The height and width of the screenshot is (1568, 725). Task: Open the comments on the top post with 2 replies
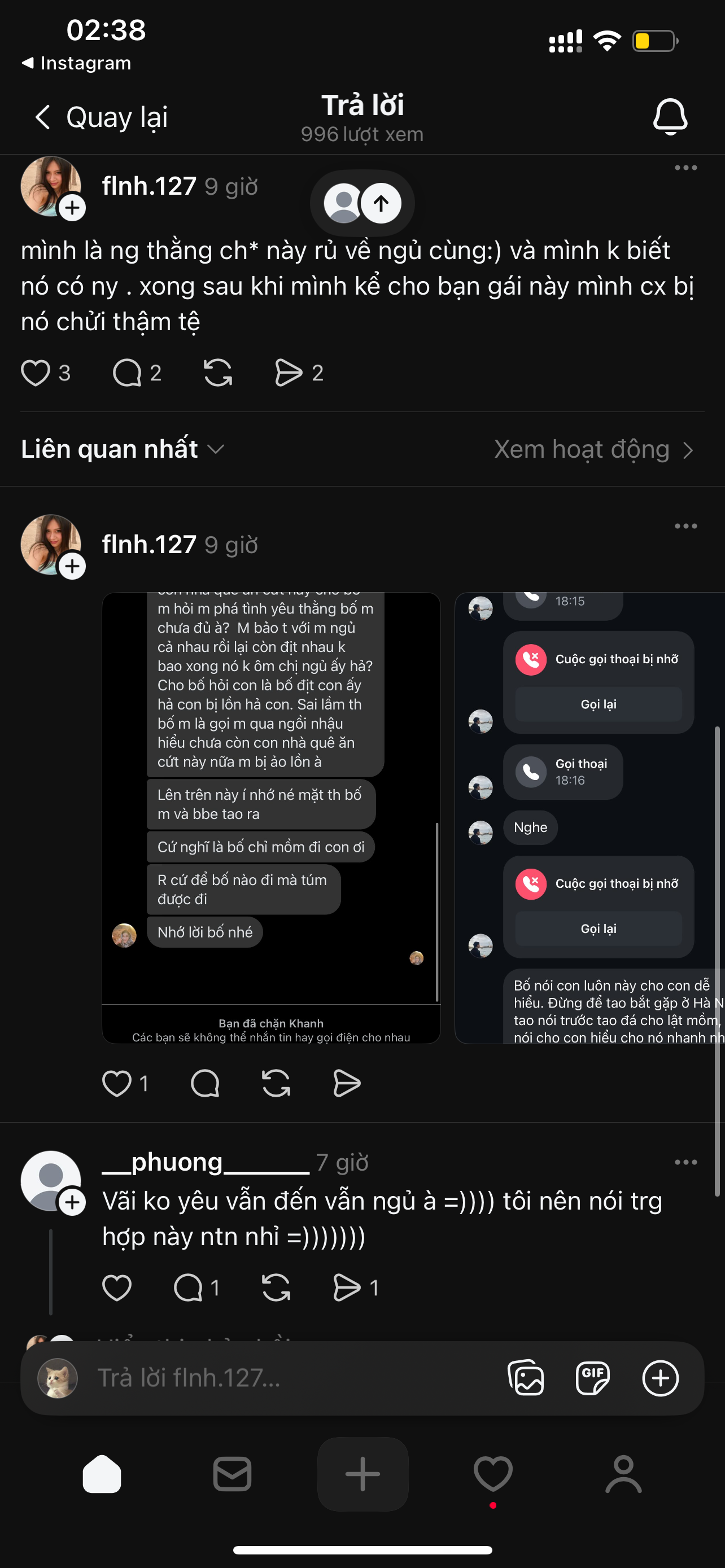127,373
